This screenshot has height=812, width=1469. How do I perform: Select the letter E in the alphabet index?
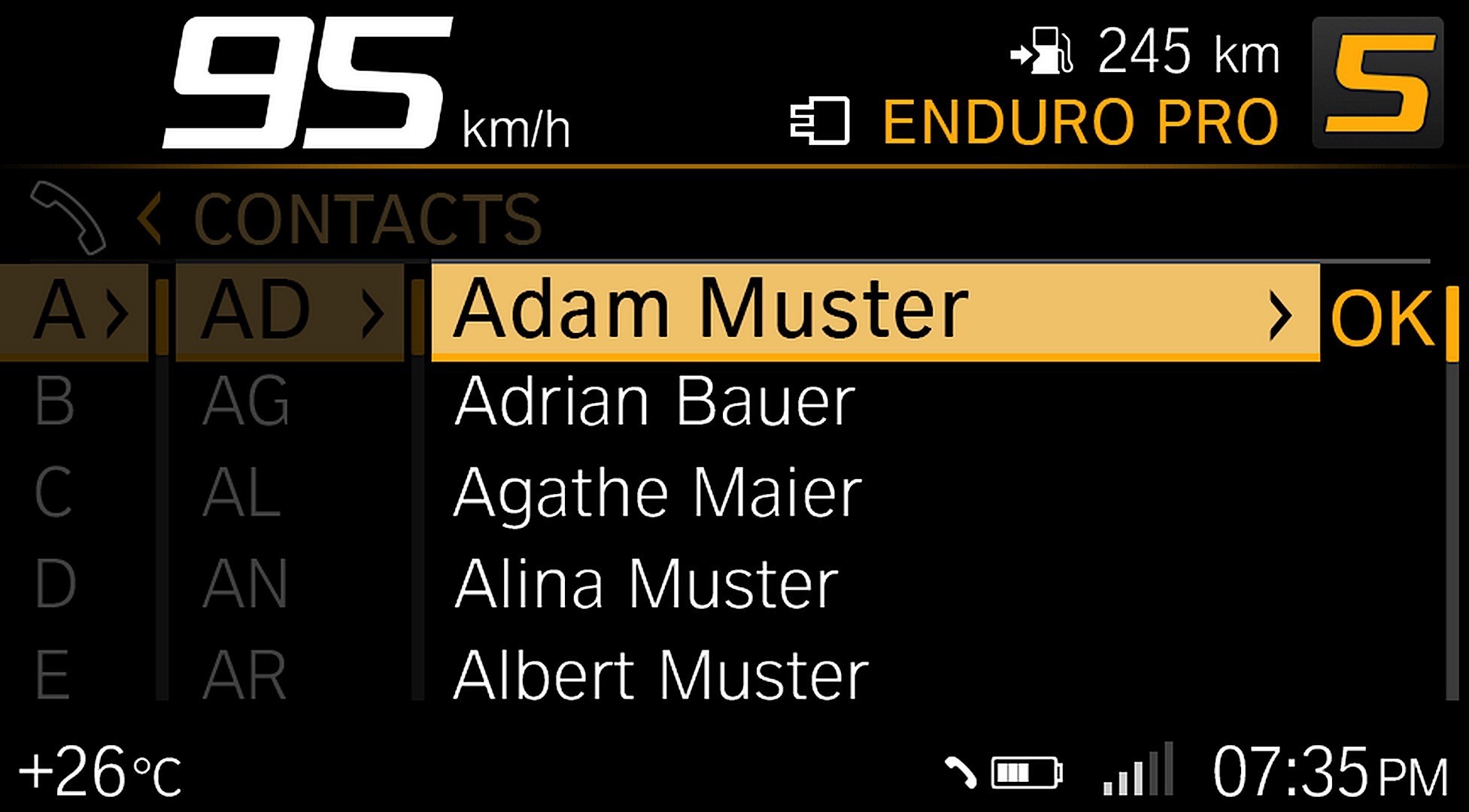tap(53, 676)
